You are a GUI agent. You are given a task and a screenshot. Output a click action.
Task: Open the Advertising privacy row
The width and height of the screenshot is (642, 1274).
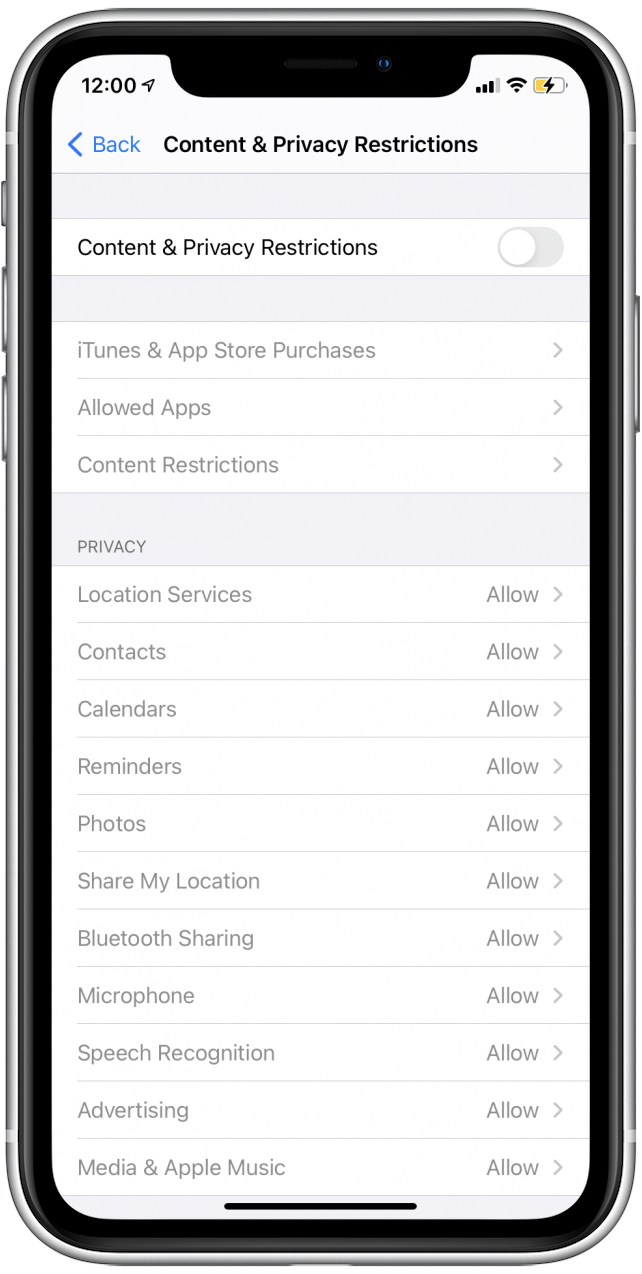[321, 1110]
